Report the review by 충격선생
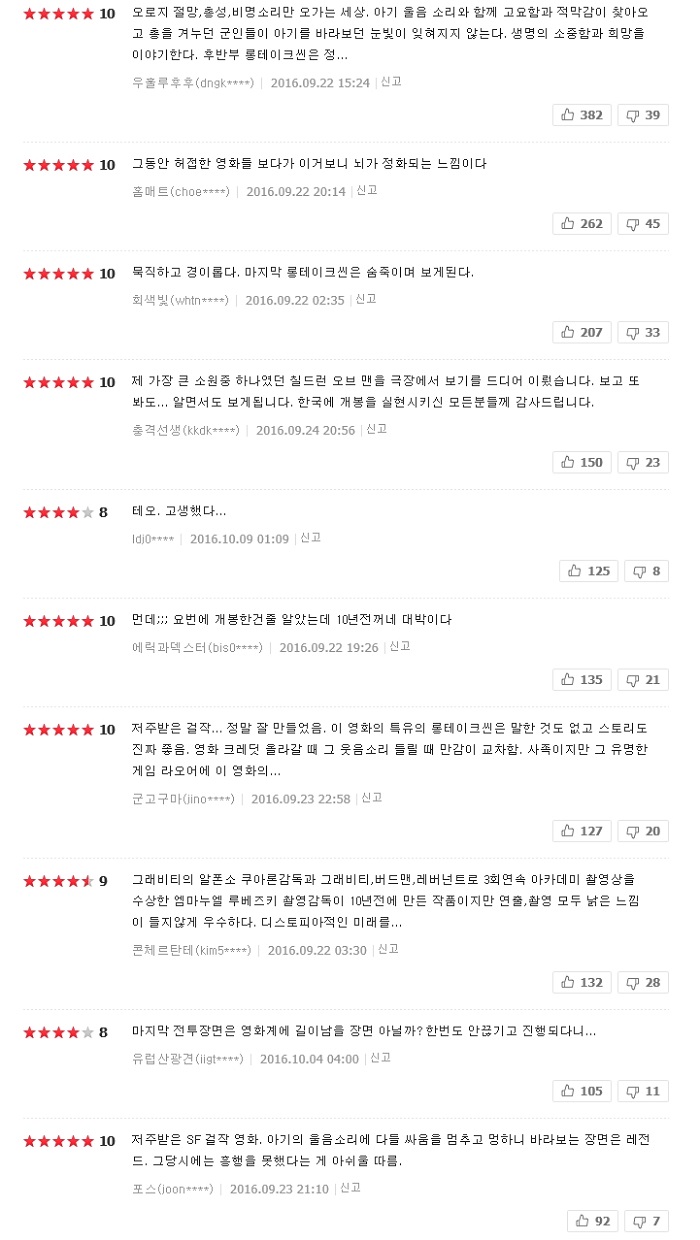The image size is (700, 1240). (x=376, y=429)
